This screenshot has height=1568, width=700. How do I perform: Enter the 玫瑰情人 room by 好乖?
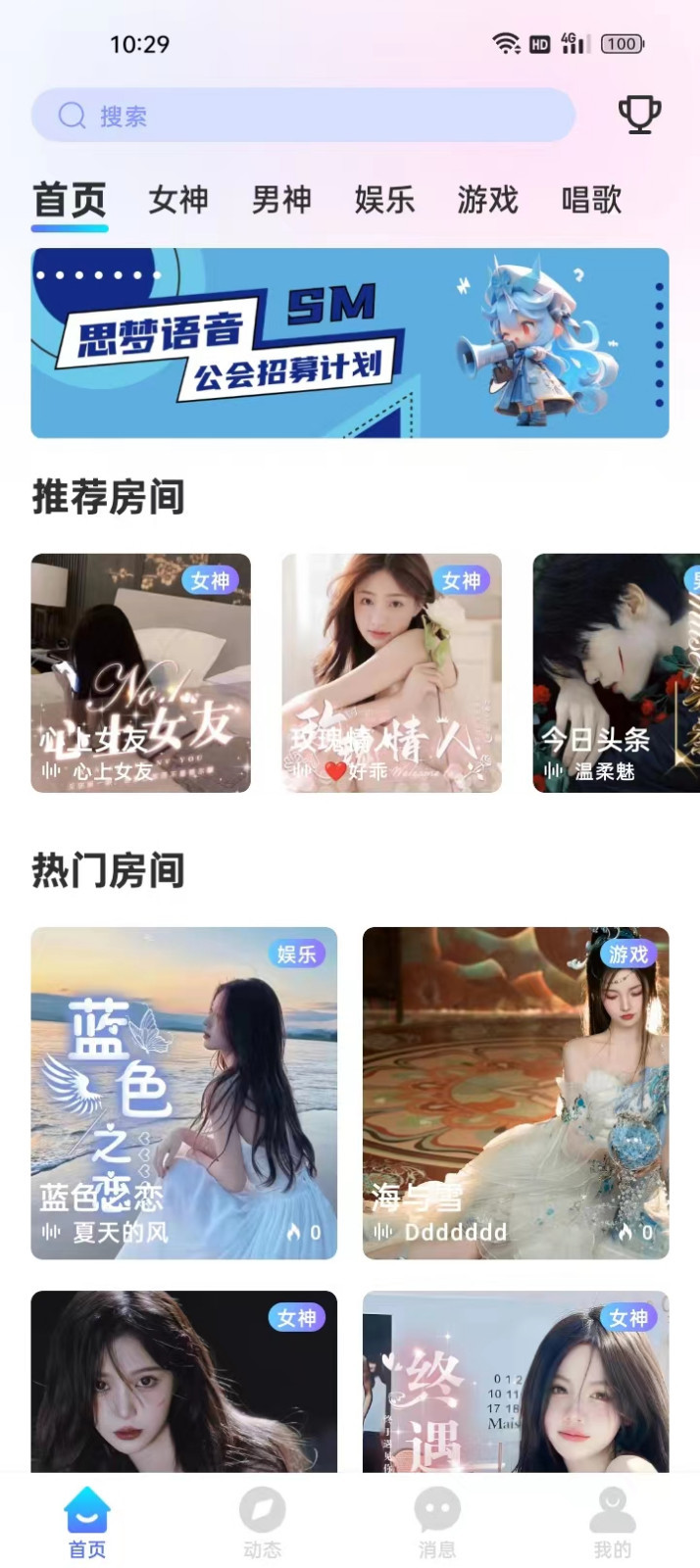[x=391, y=672]
